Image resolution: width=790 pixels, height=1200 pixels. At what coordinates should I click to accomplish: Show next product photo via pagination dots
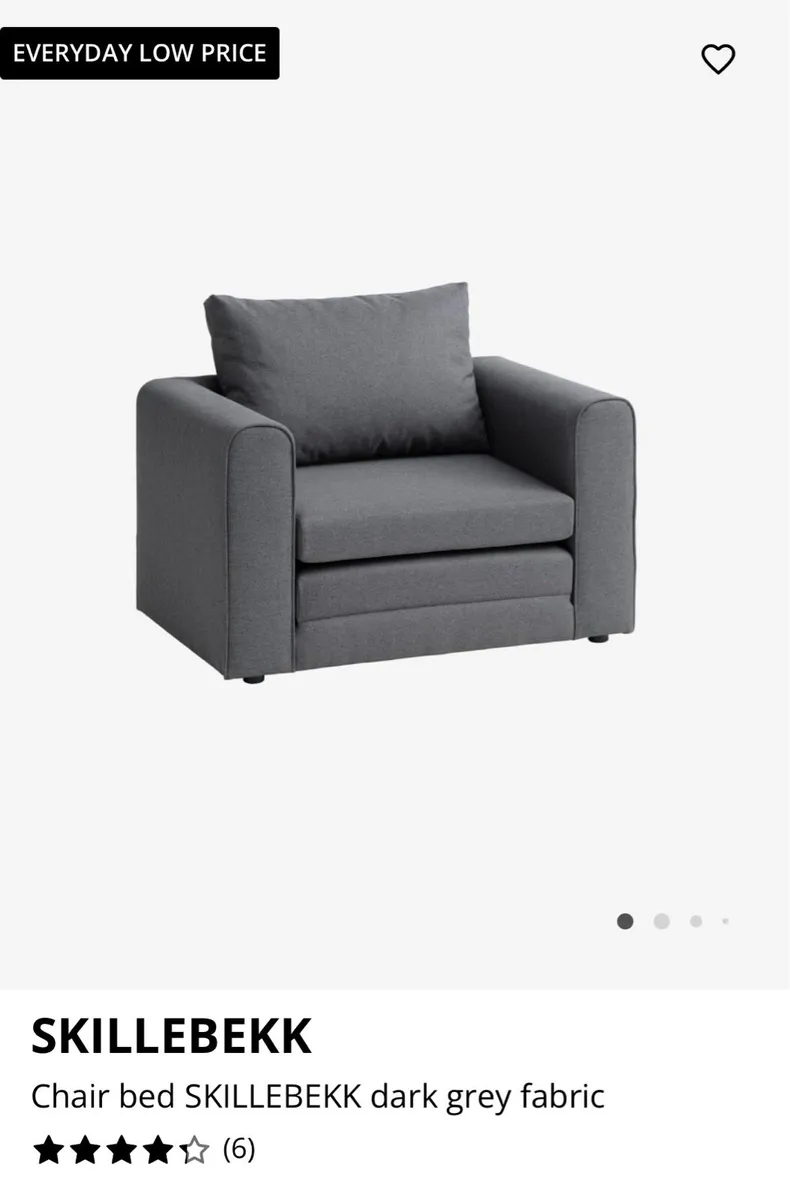tap(661, 922)
